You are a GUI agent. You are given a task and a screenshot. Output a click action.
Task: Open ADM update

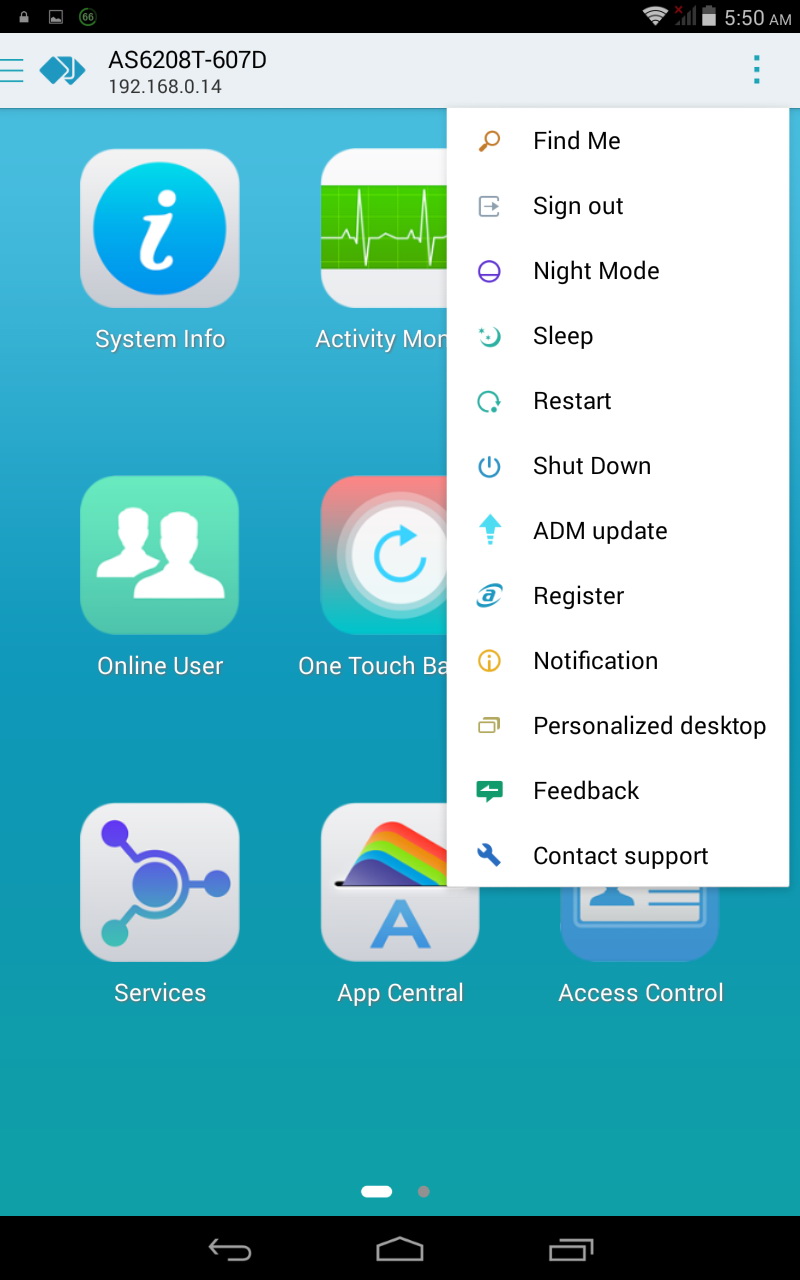[618, 531]
